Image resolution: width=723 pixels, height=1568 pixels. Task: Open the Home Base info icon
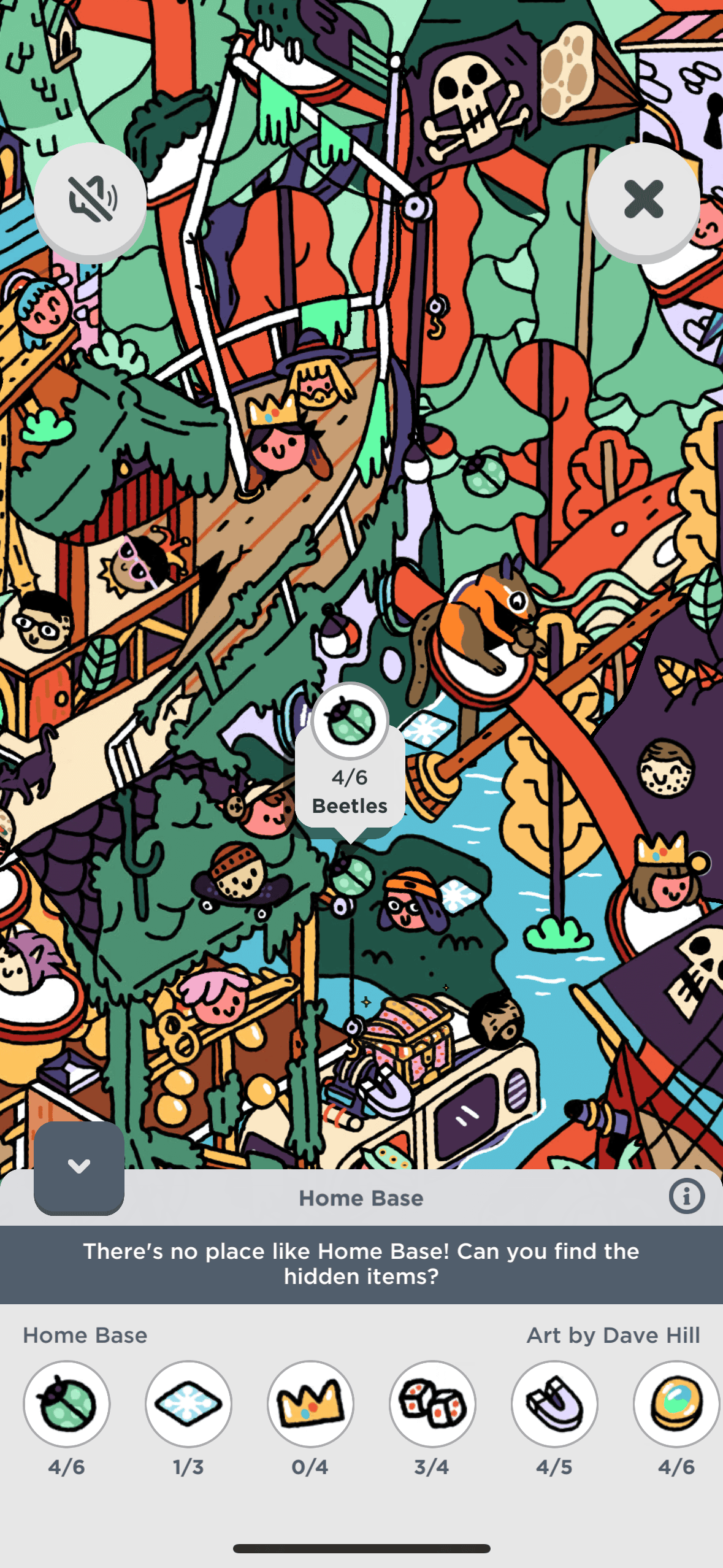686,1196
